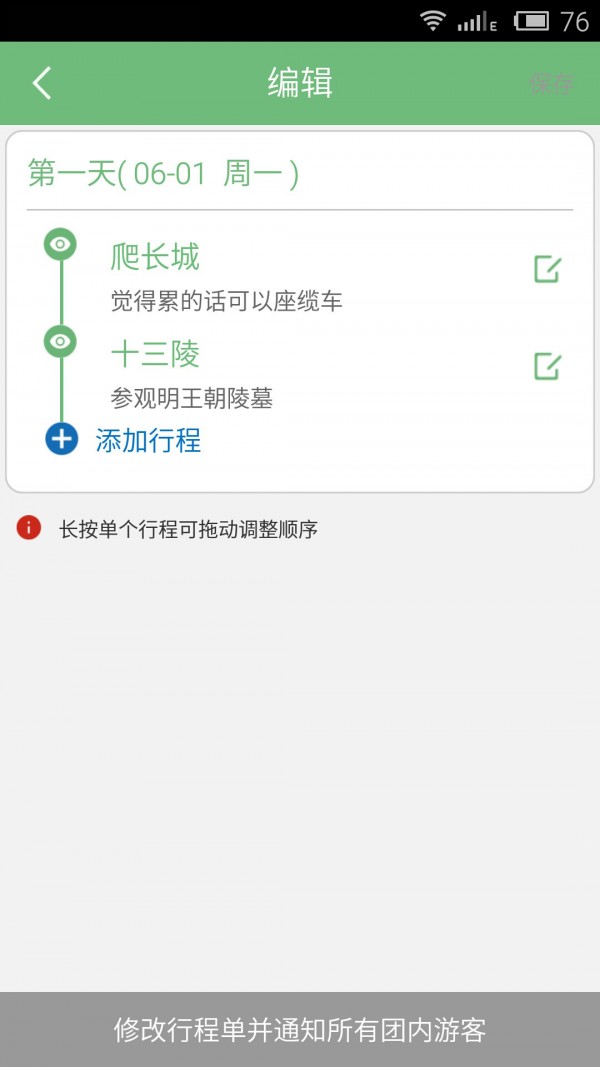Viewport: 600px width, 1067px height.
Task: Edit the 爬长城 itinerary item
Action: [547, 270]
